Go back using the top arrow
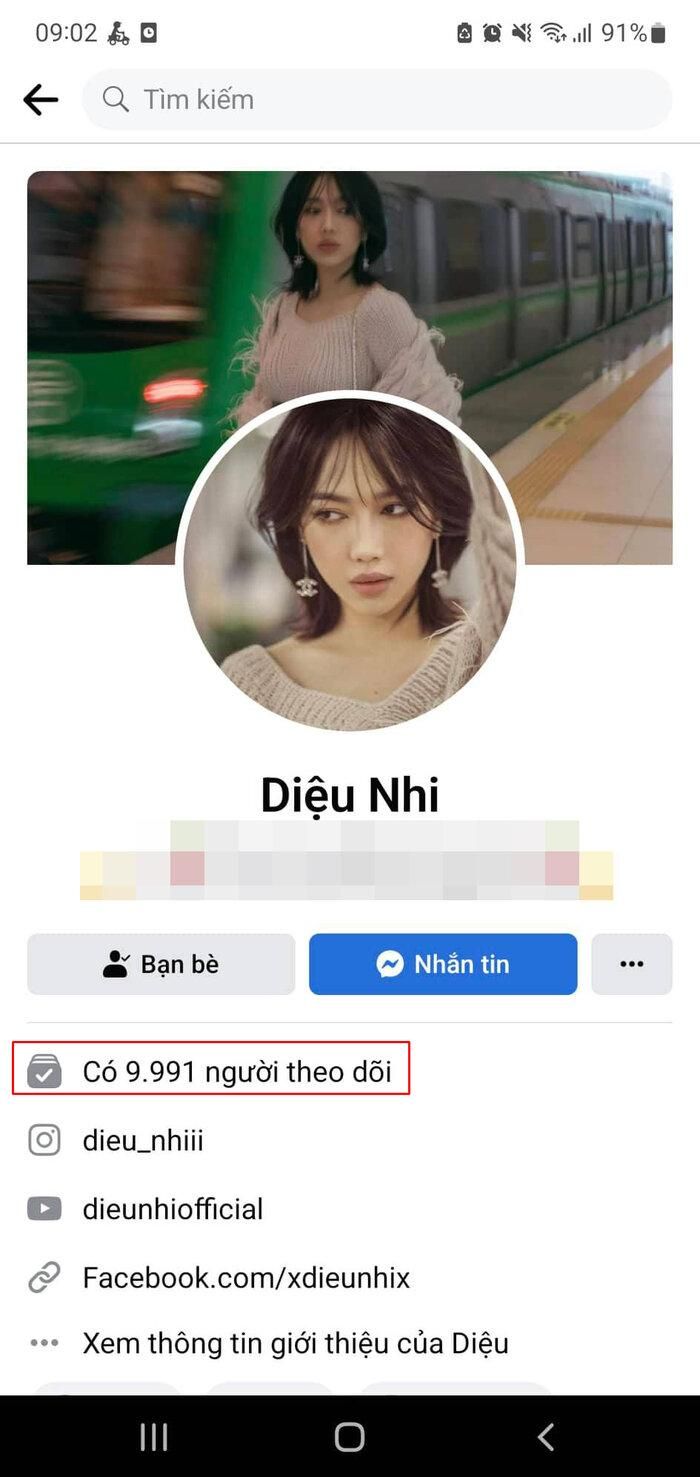 point(40,99)
